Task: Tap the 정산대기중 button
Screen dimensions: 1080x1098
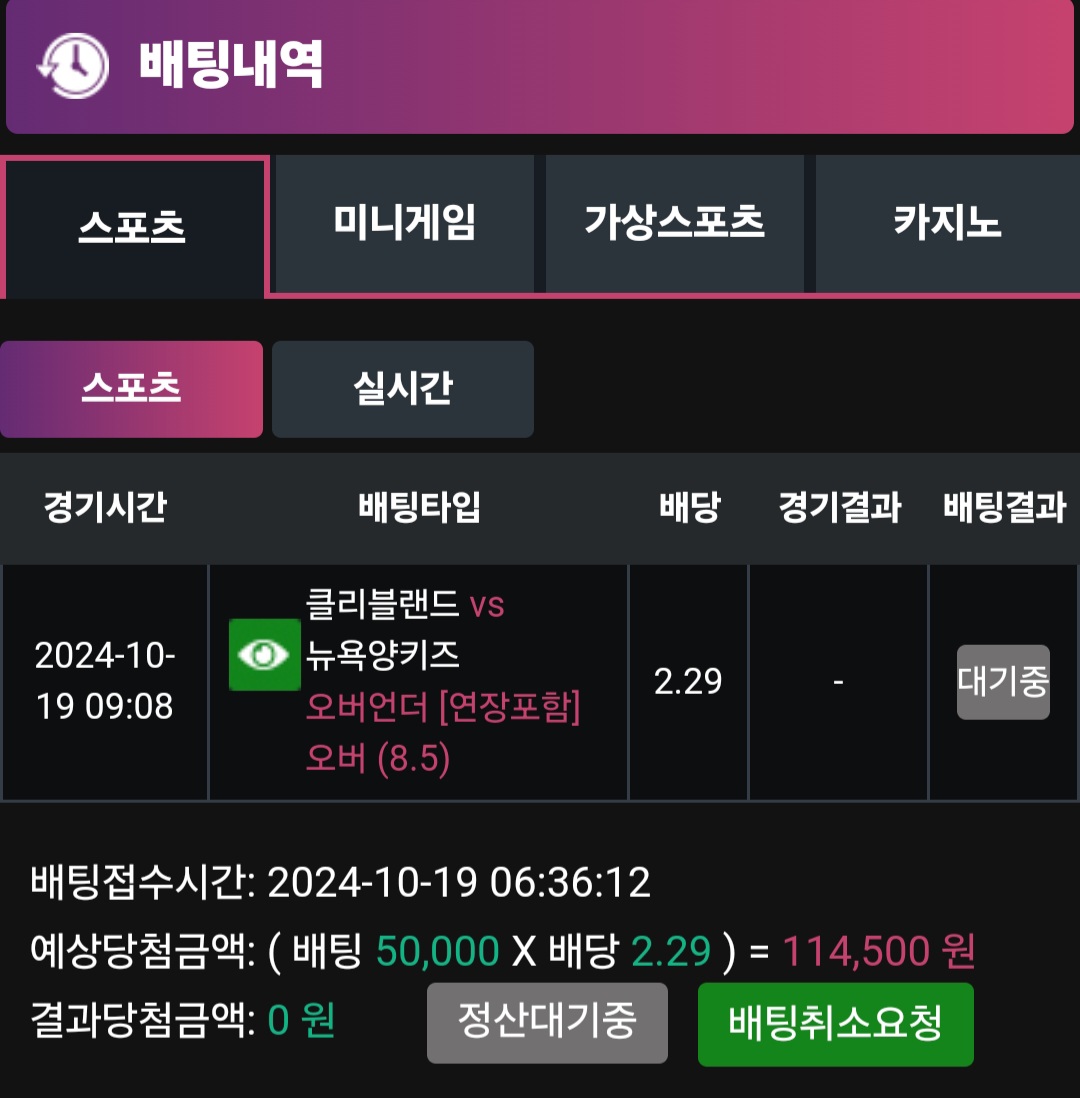Action: pos(547,1023)
